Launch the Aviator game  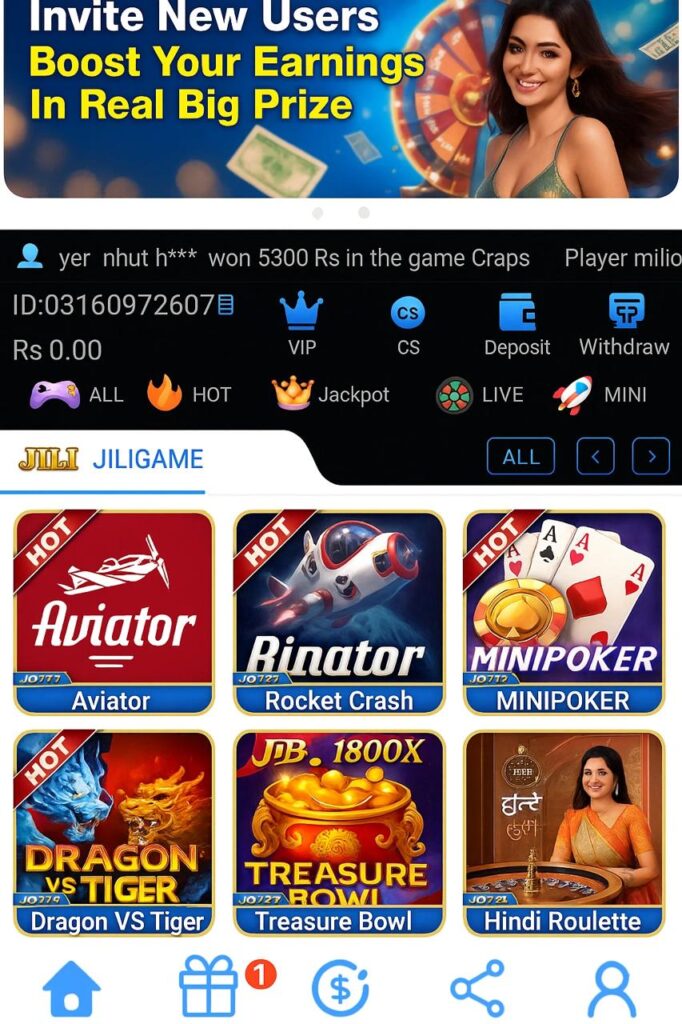pos(113,612)
